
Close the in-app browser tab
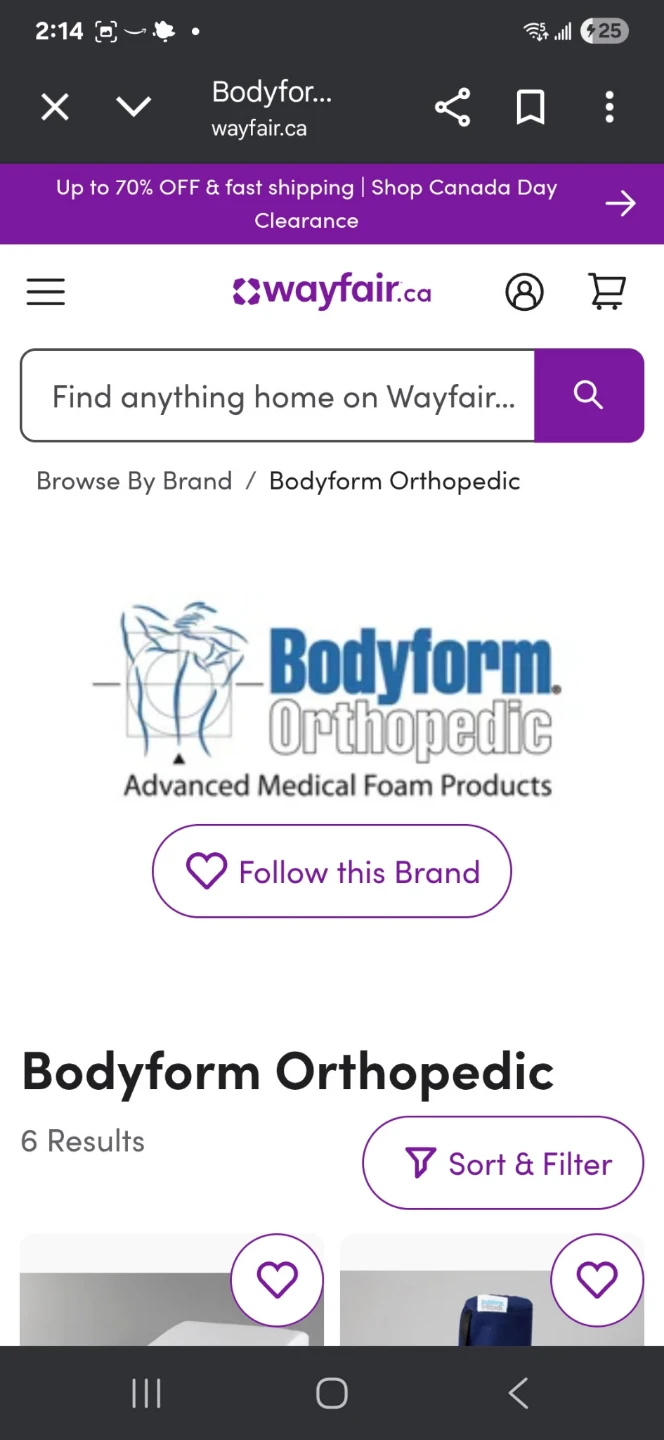55,107
